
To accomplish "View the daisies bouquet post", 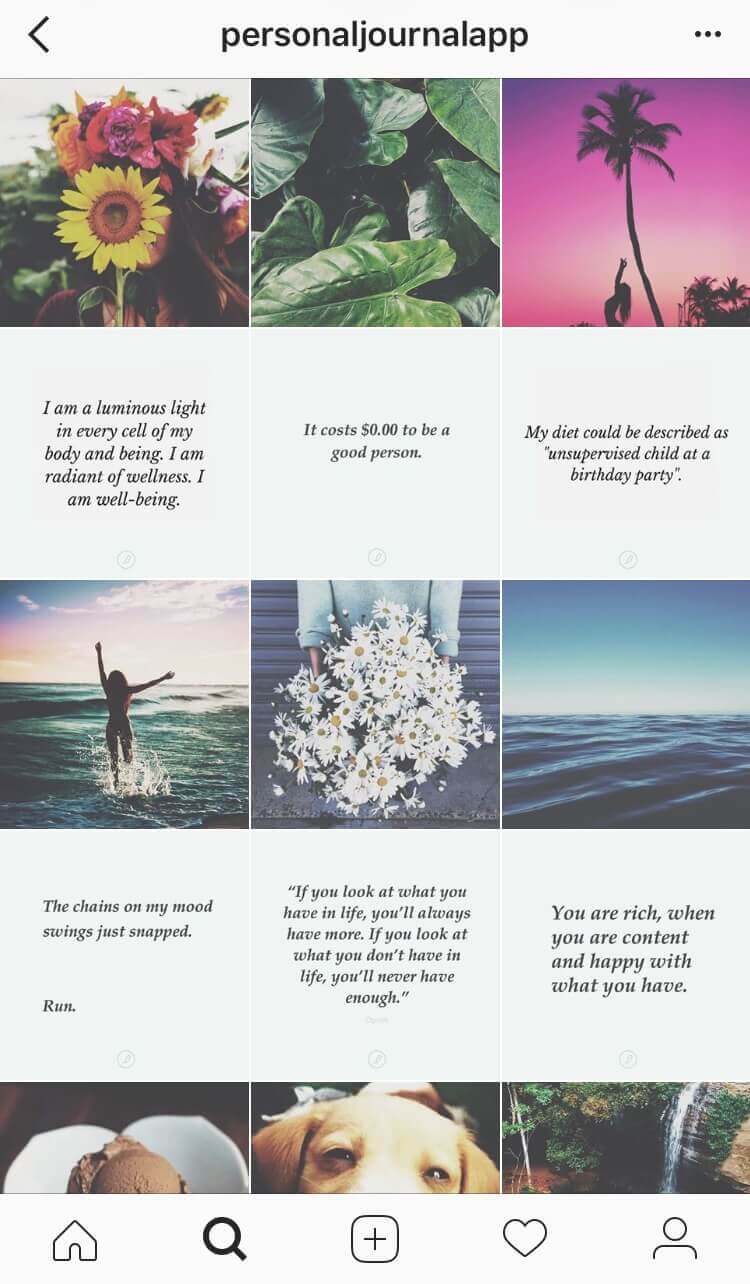I will pyautogui.click(x=375, y=705).
